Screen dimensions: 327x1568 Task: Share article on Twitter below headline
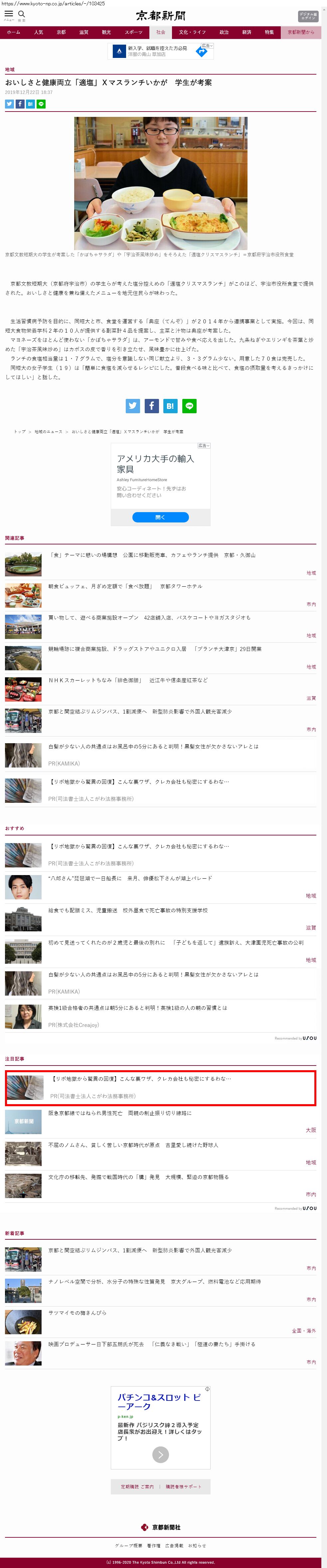[x=9, y=104]
